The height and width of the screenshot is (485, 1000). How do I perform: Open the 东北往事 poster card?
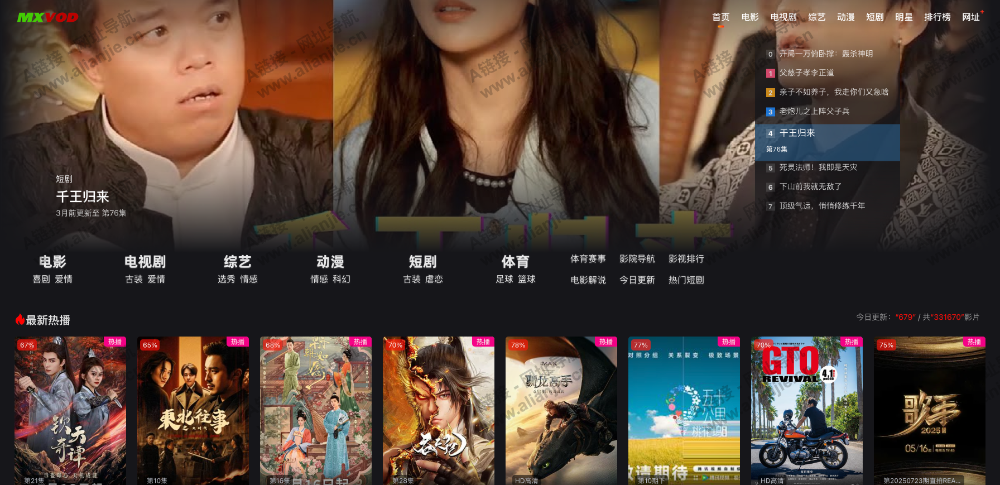(193, 411)
